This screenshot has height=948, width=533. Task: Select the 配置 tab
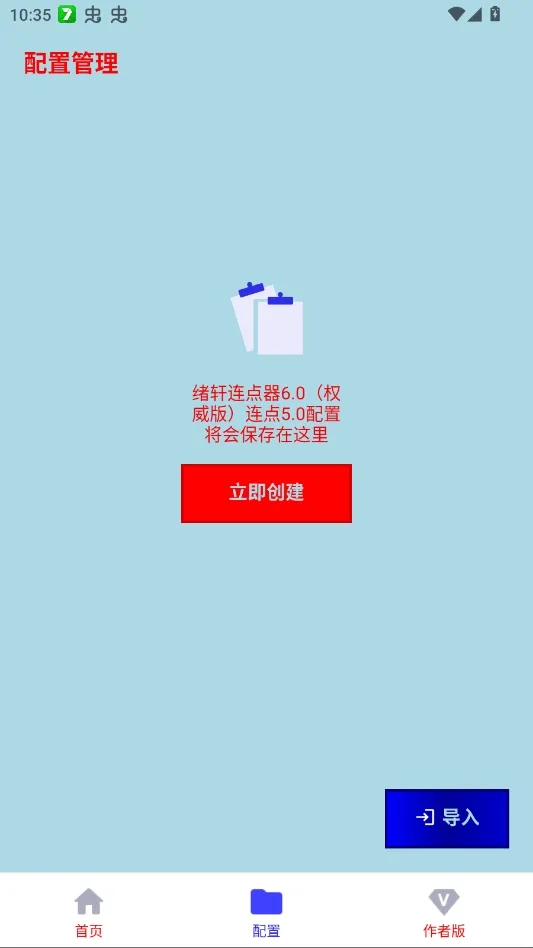click(x=266, y=912)
